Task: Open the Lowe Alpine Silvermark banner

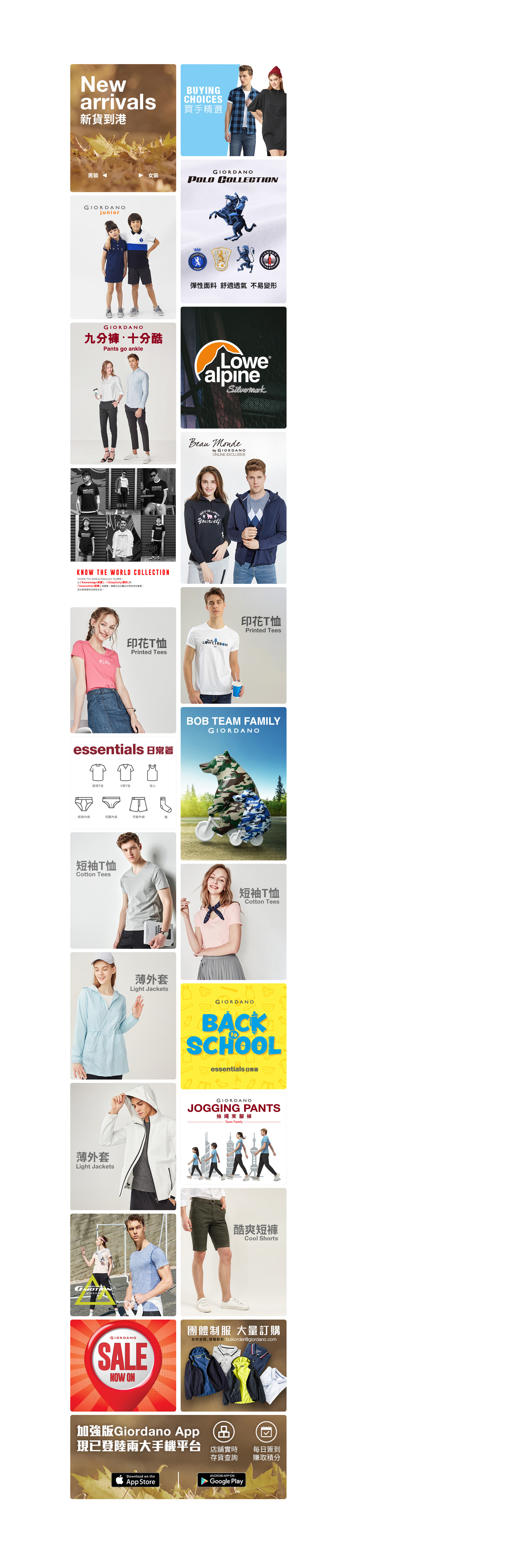Action: [233, 368]
